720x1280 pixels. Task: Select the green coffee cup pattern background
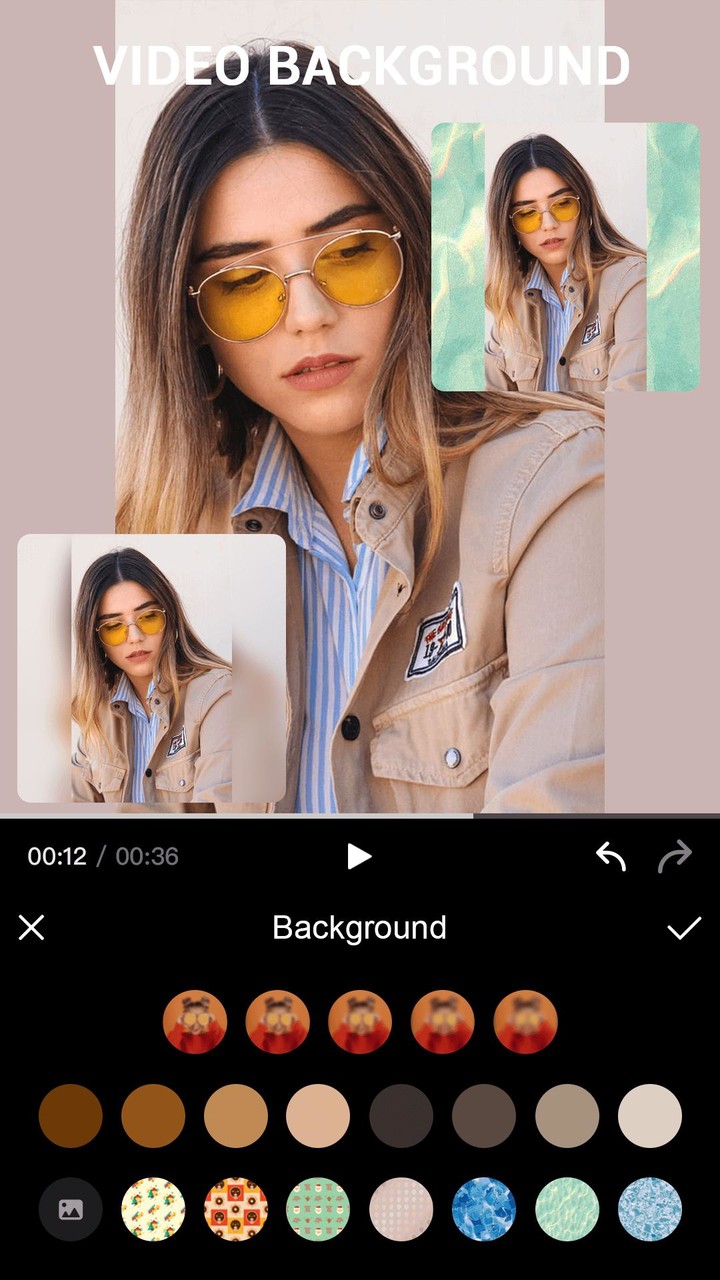click(319, 1207)
